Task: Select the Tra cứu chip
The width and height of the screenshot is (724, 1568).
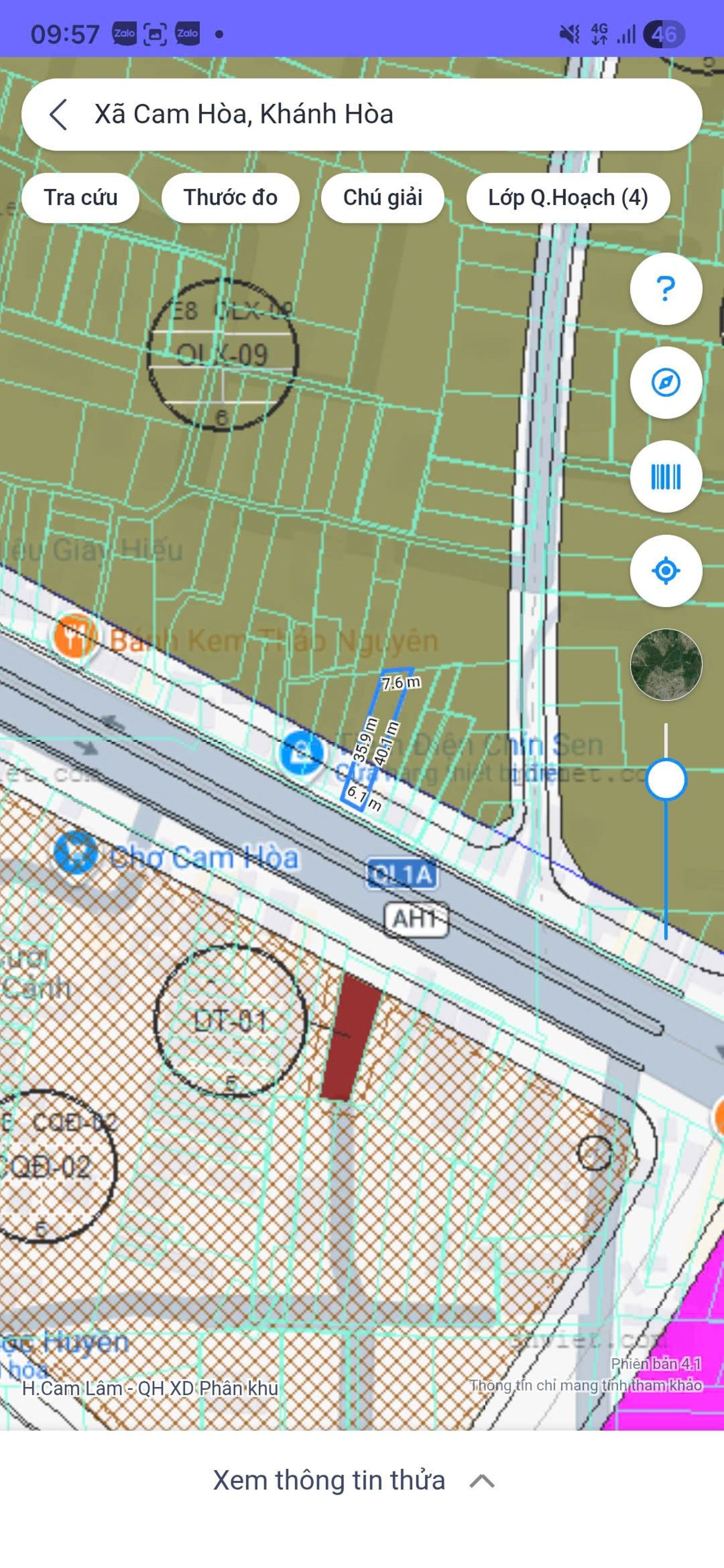Action: click(80, 198)
